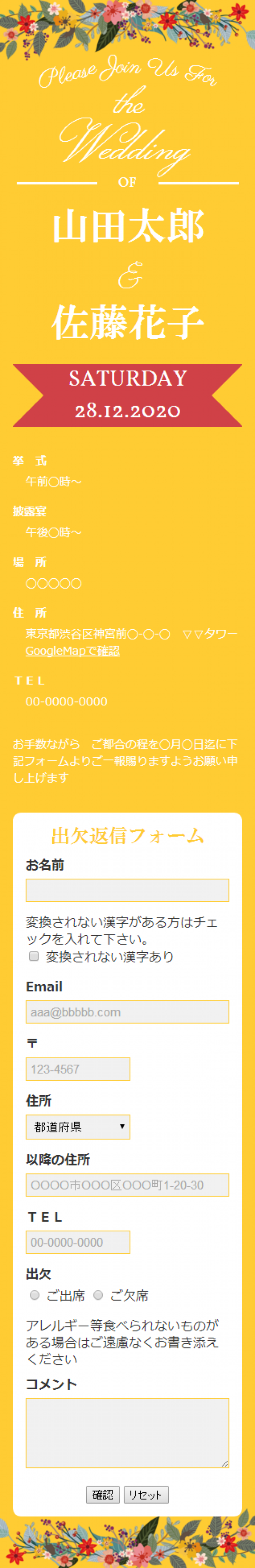Check the 変換されない漢字あり box
This screenshot has height=1568, width=255.
(34, 956)
